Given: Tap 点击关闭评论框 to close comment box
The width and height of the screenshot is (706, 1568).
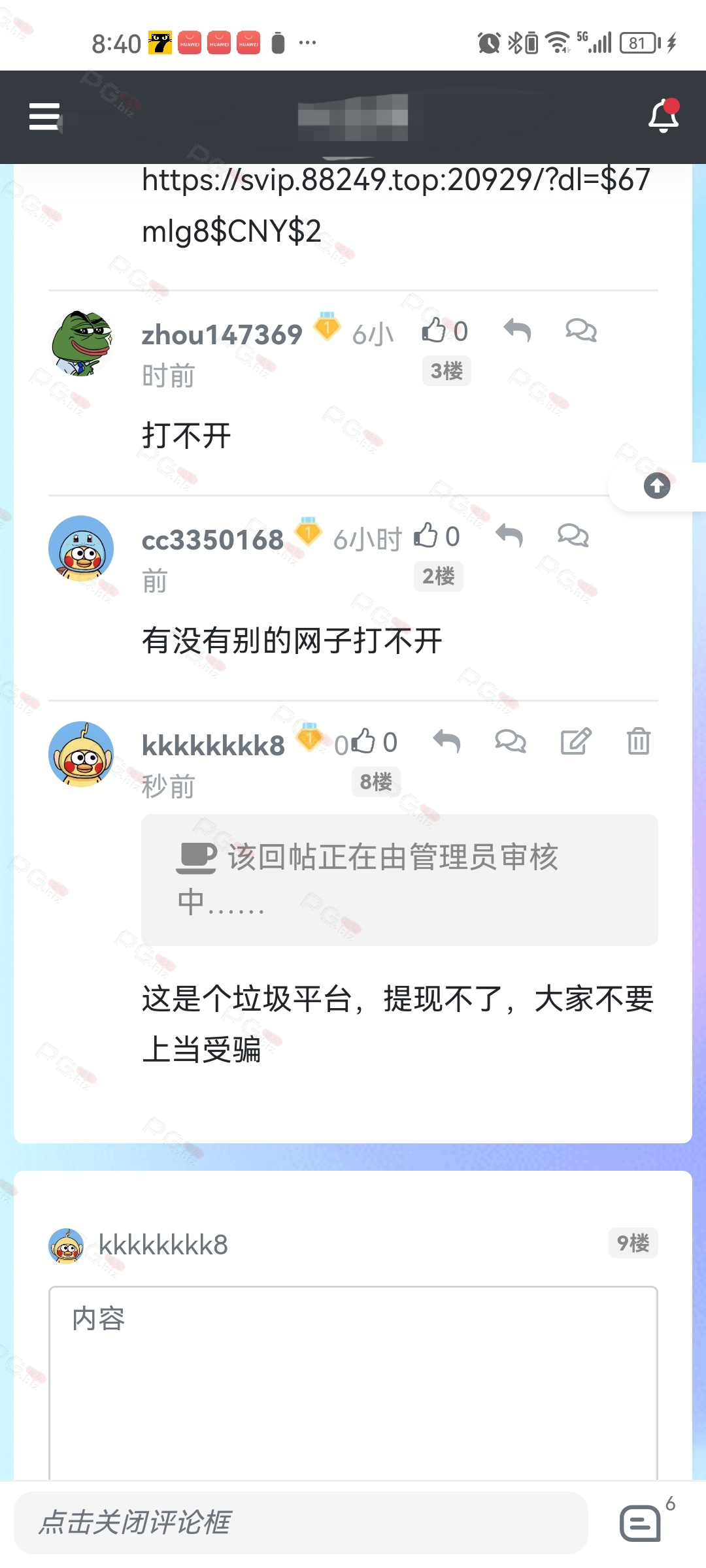Looking at the screenshot, I should (301, 1522).
